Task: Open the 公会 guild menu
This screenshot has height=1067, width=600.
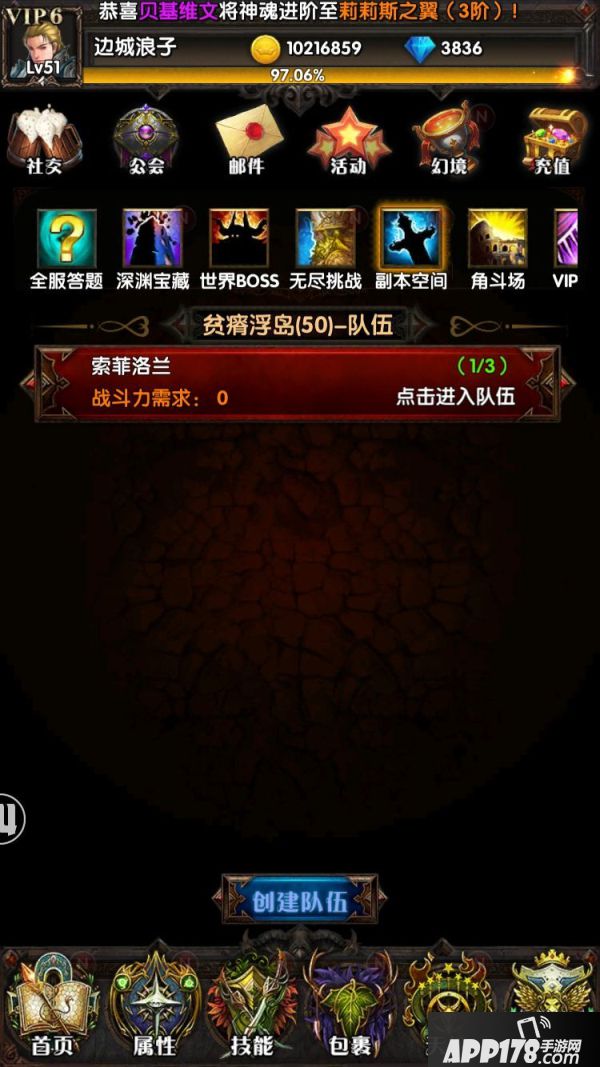Action: click(x=146, y=140)
